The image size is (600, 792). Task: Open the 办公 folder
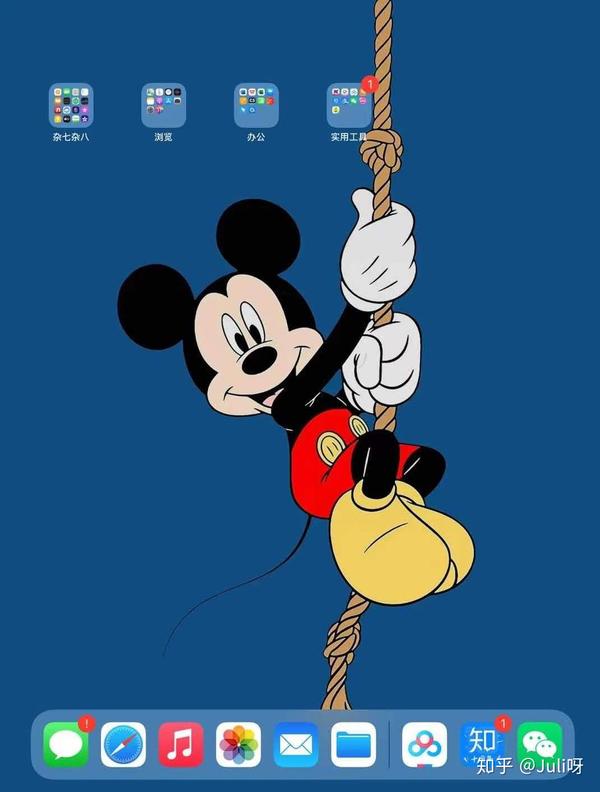click(256, 105)
